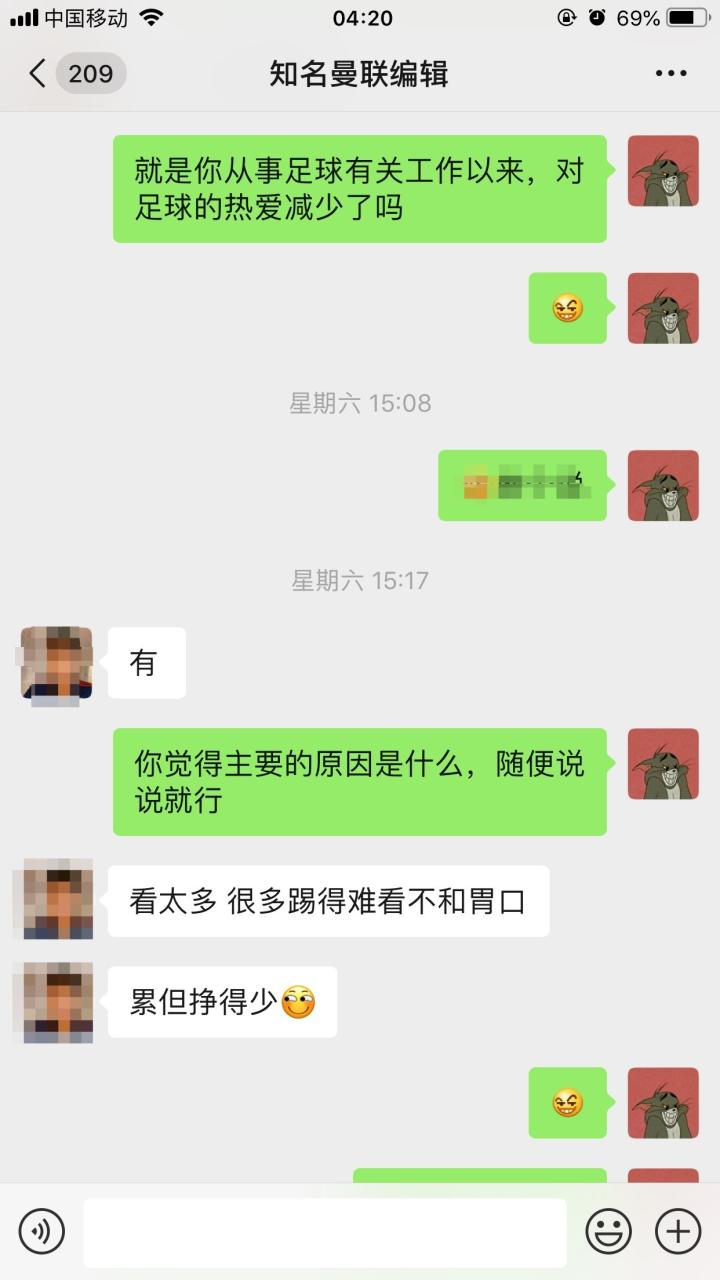Open sender's avatar beside message 有
The width and height of the screenshot is (720, 1280).
point(57,663)
